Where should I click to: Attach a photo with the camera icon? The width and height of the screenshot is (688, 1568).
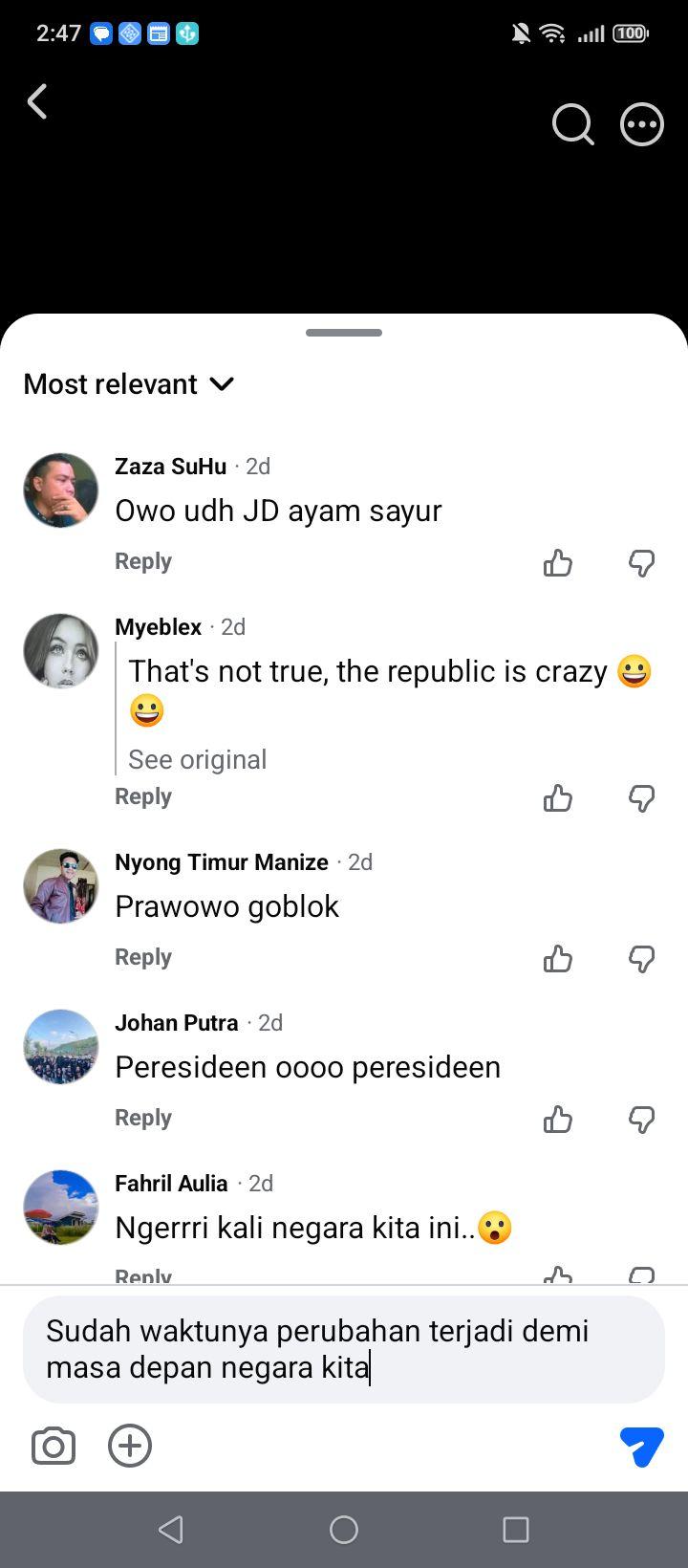click(54, 1446)
